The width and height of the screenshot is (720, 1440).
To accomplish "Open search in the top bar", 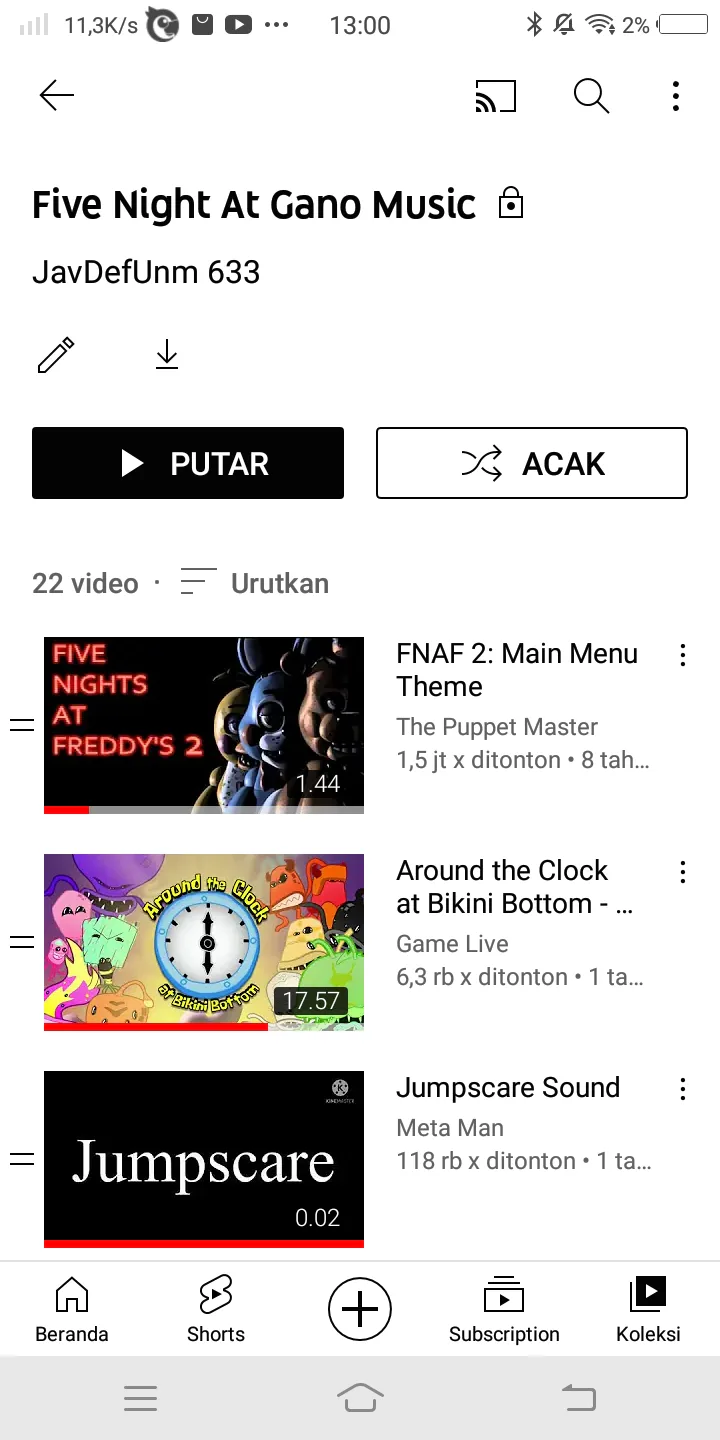I will click(x=591, y=96).
